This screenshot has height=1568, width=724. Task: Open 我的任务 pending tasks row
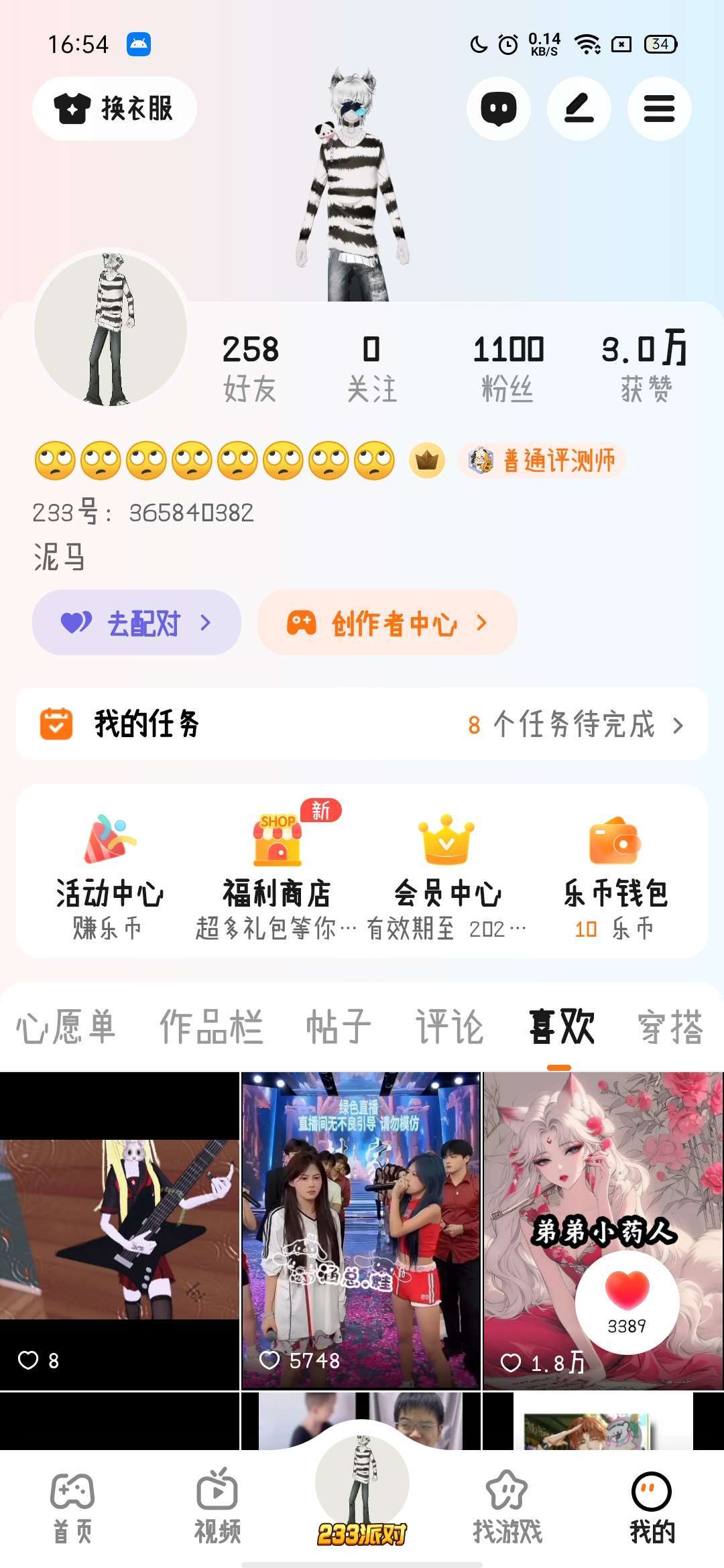(362, 724)
